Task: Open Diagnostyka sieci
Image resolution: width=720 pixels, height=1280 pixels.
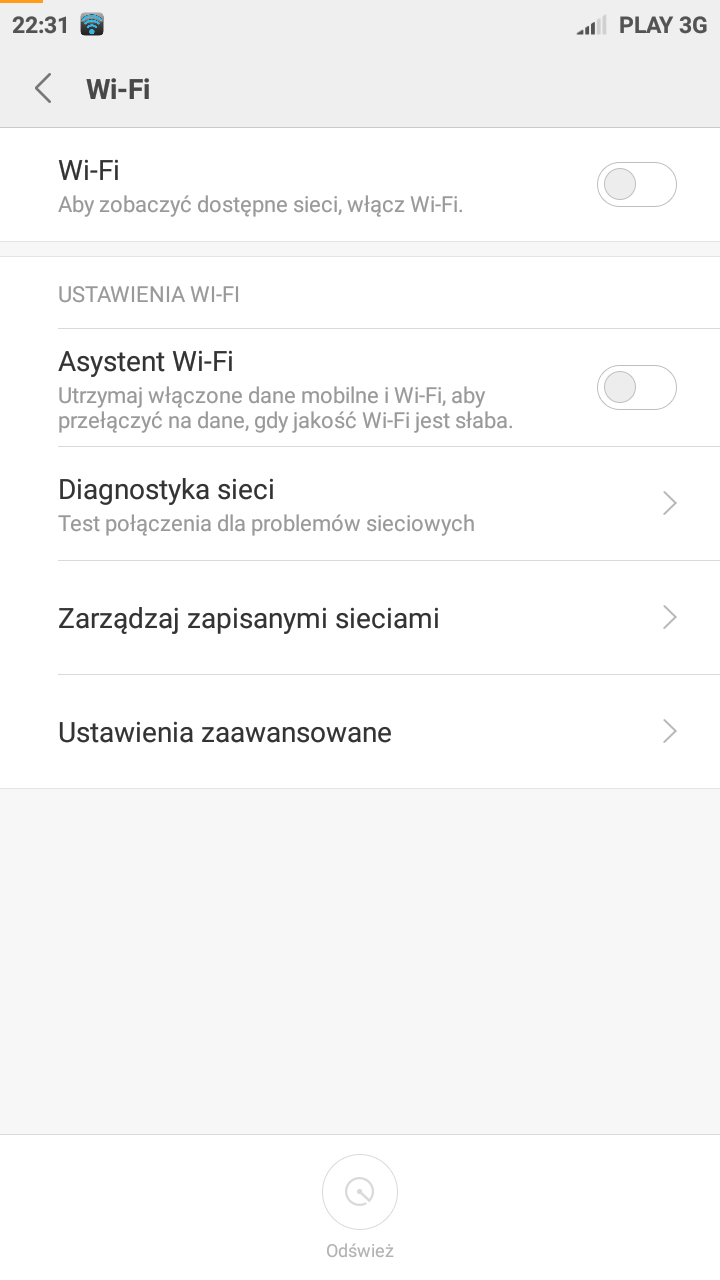Action: coord(360,504)
